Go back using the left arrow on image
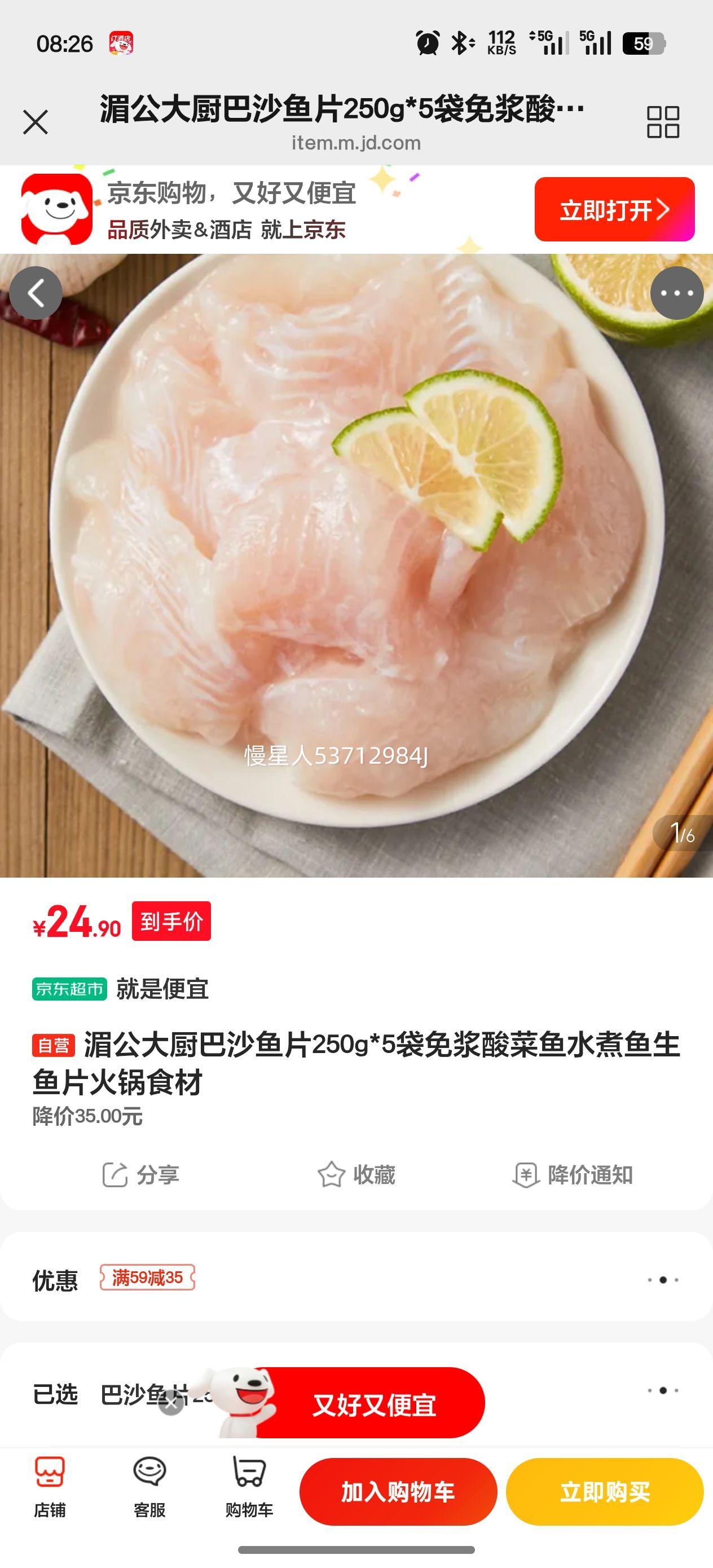Viewport: 713px width, 1568px height. [x=37, y=293]
